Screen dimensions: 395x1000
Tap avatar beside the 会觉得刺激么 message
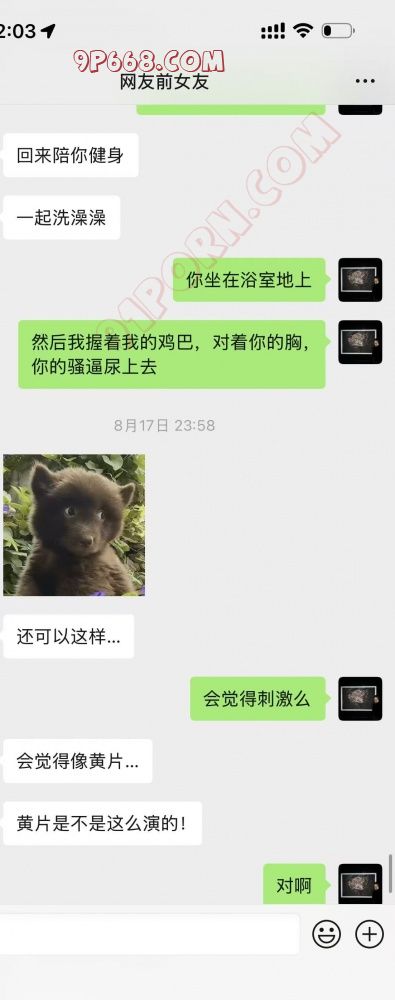[360, 698]
